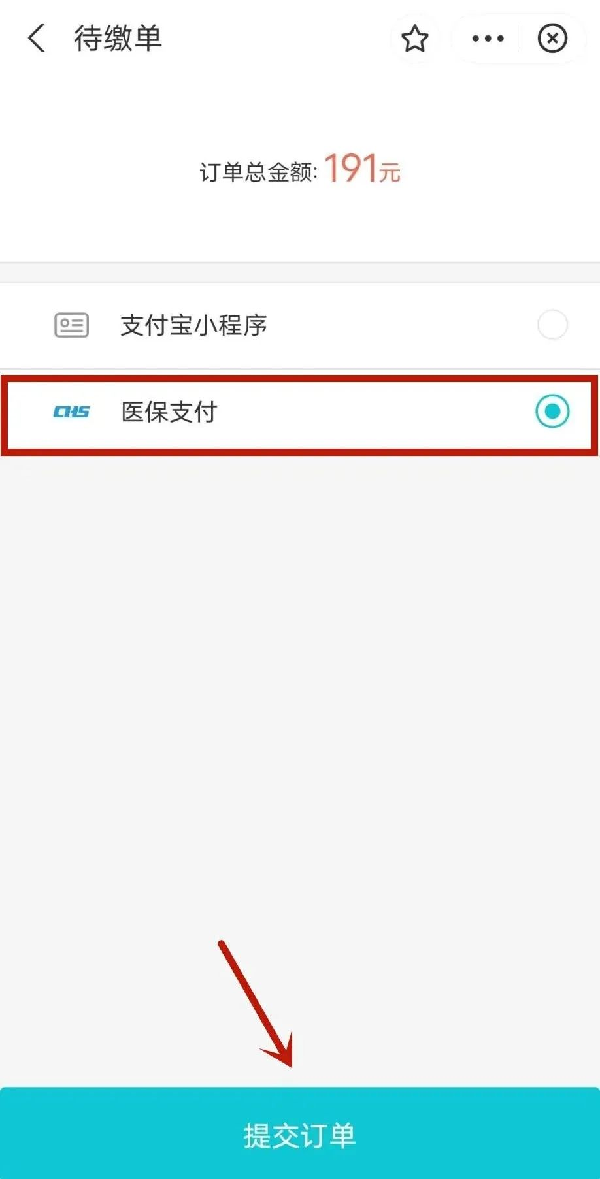Favorite this mini program with the star
600x1179 pixels.
(x=414, y=39)
